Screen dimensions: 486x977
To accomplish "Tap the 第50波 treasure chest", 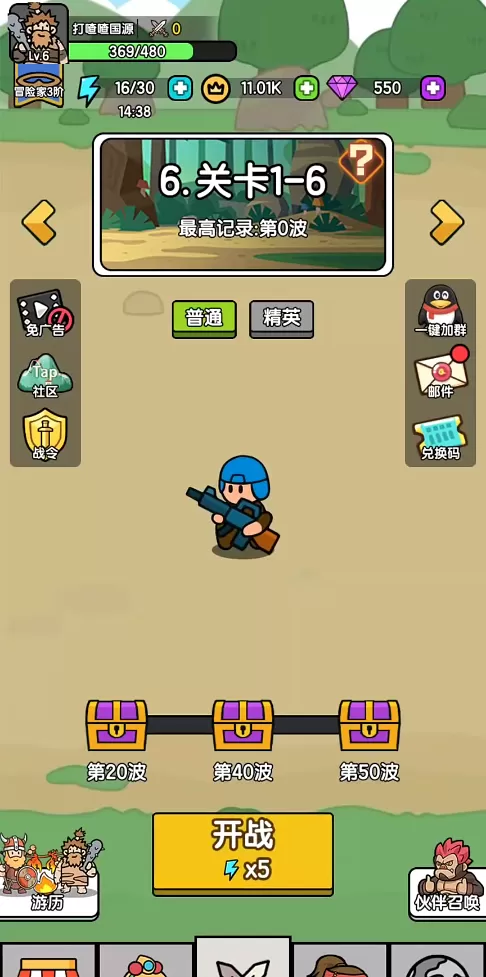I will coord(369,725).
